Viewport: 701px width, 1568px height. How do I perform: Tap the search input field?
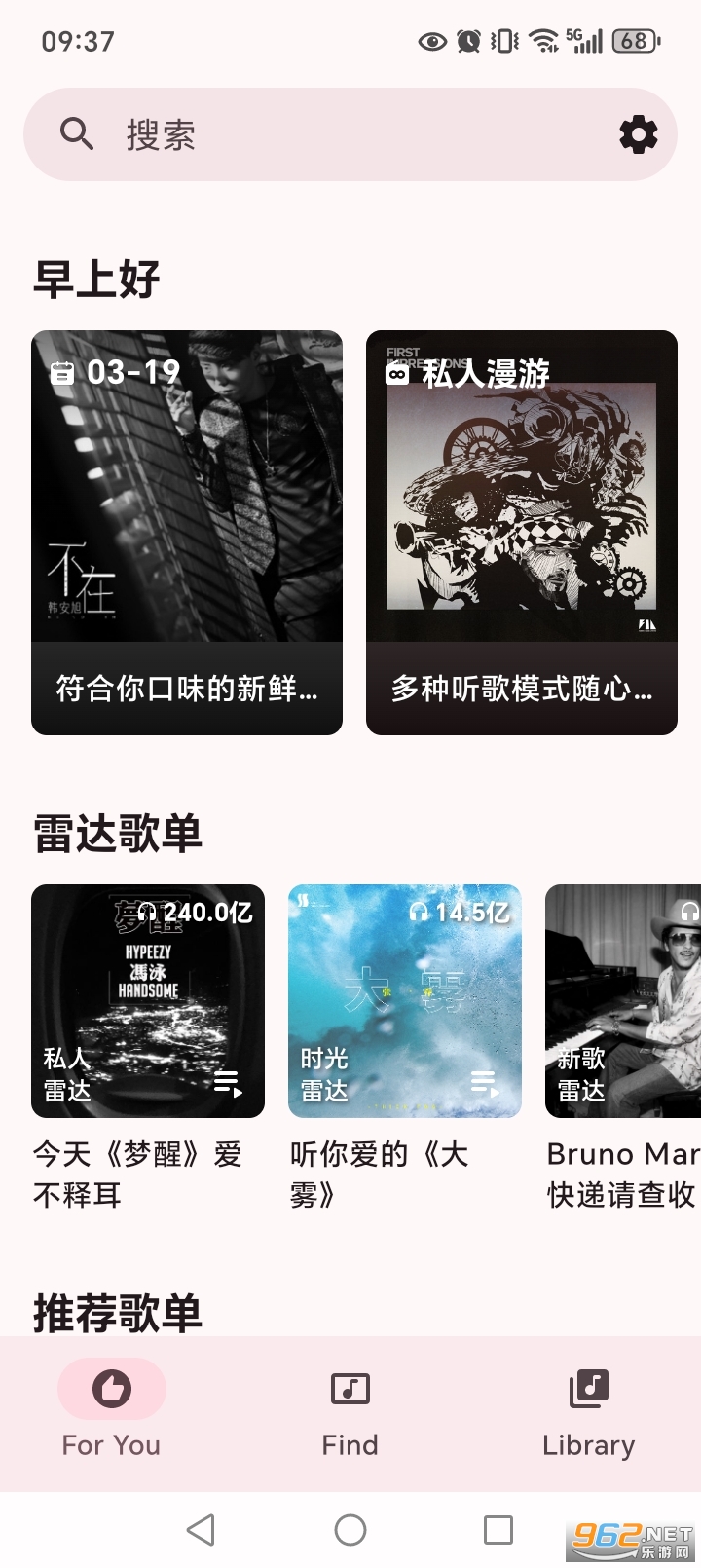coord(292,134)
